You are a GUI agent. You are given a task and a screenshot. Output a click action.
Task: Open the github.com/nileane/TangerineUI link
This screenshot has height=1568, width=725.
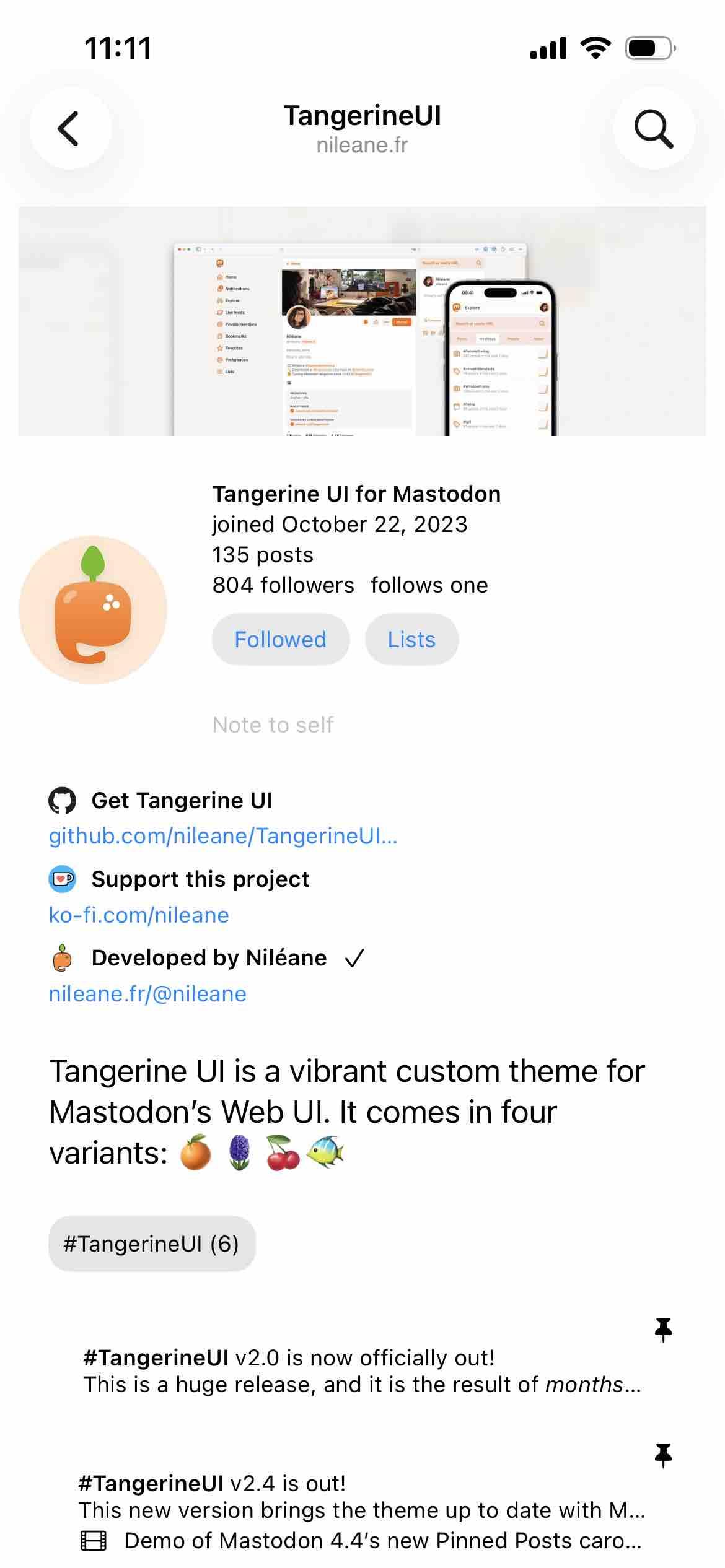coord(223,836)
